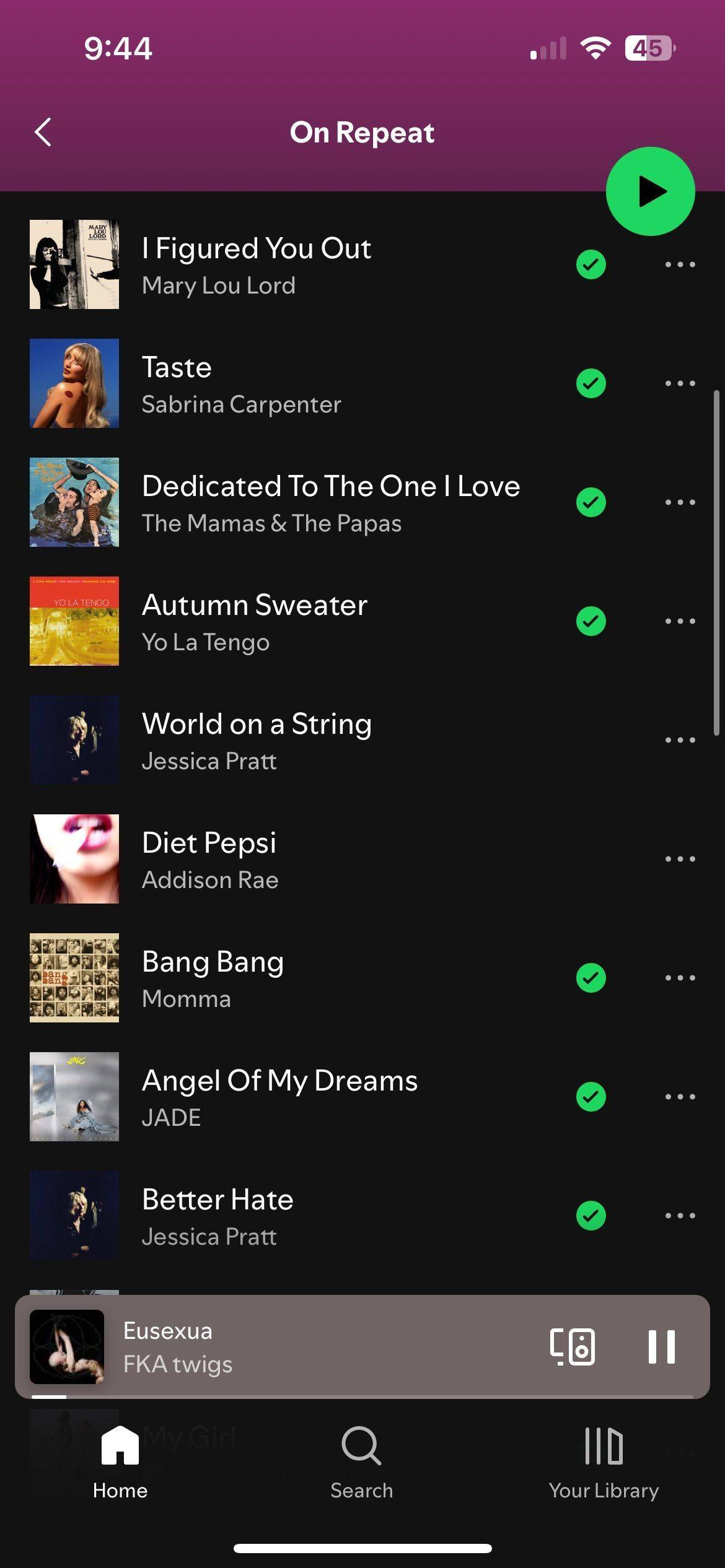Switch to the Search tab

click(x=361, y=1463)
